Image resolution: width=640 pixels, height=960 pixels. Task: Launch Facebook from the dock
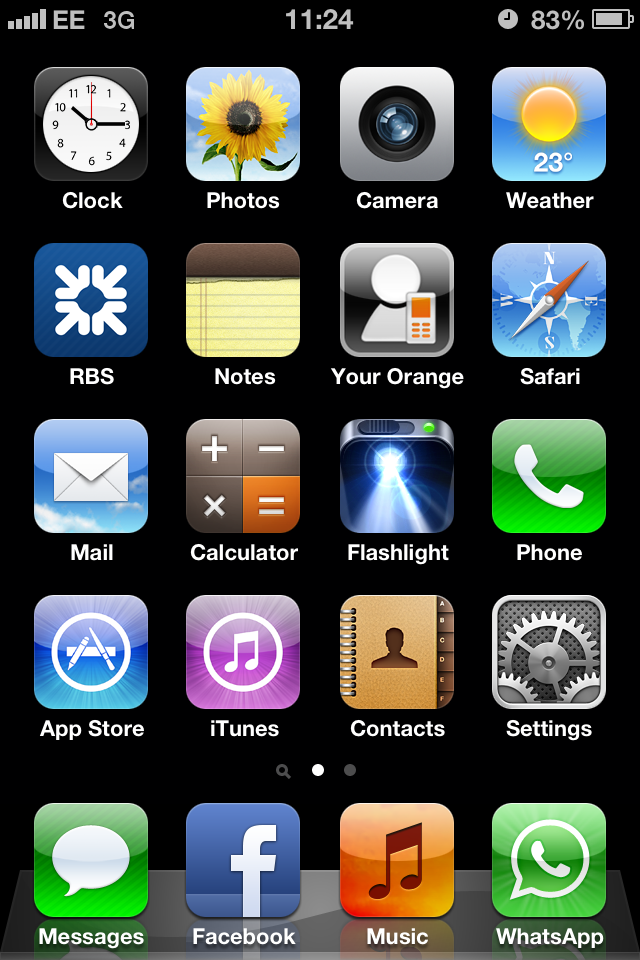[x=243, y=860]
